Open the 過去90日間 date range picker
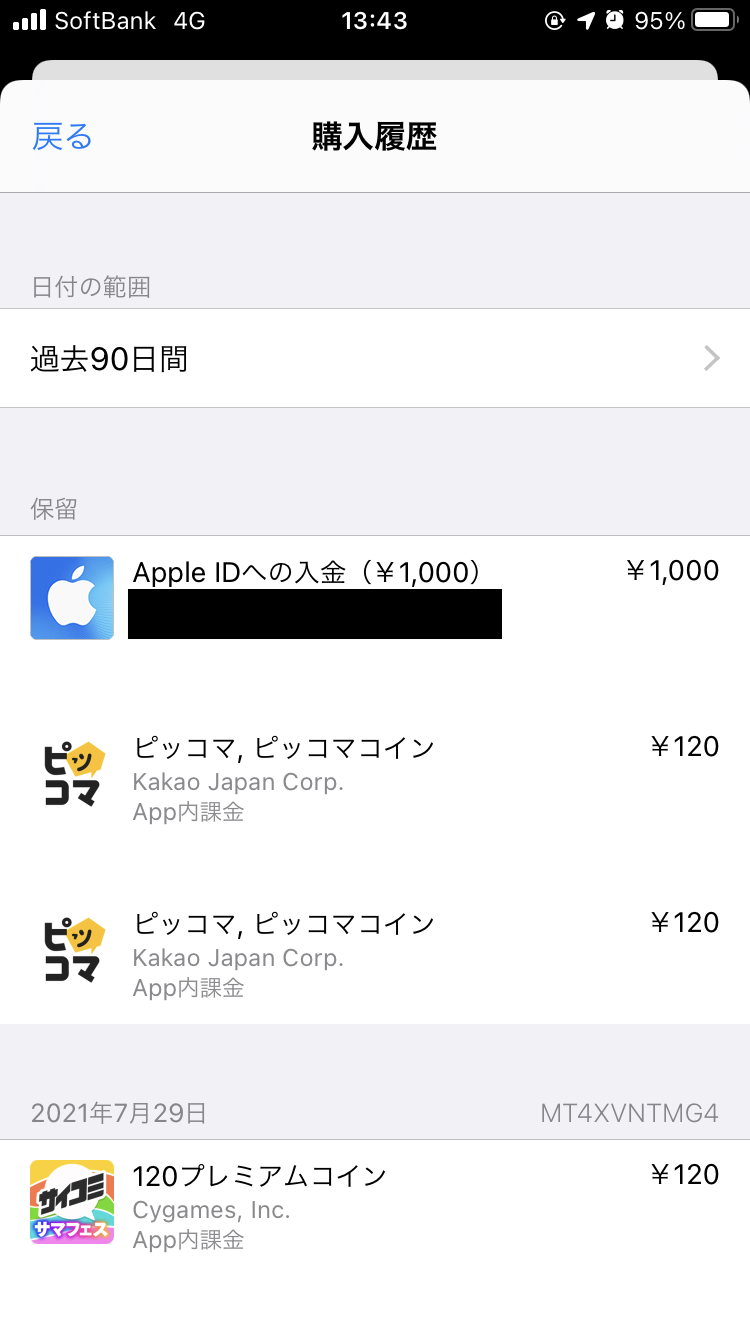Screen dimensions: 750x1334 pyautogui.click(x=375, y=358)
